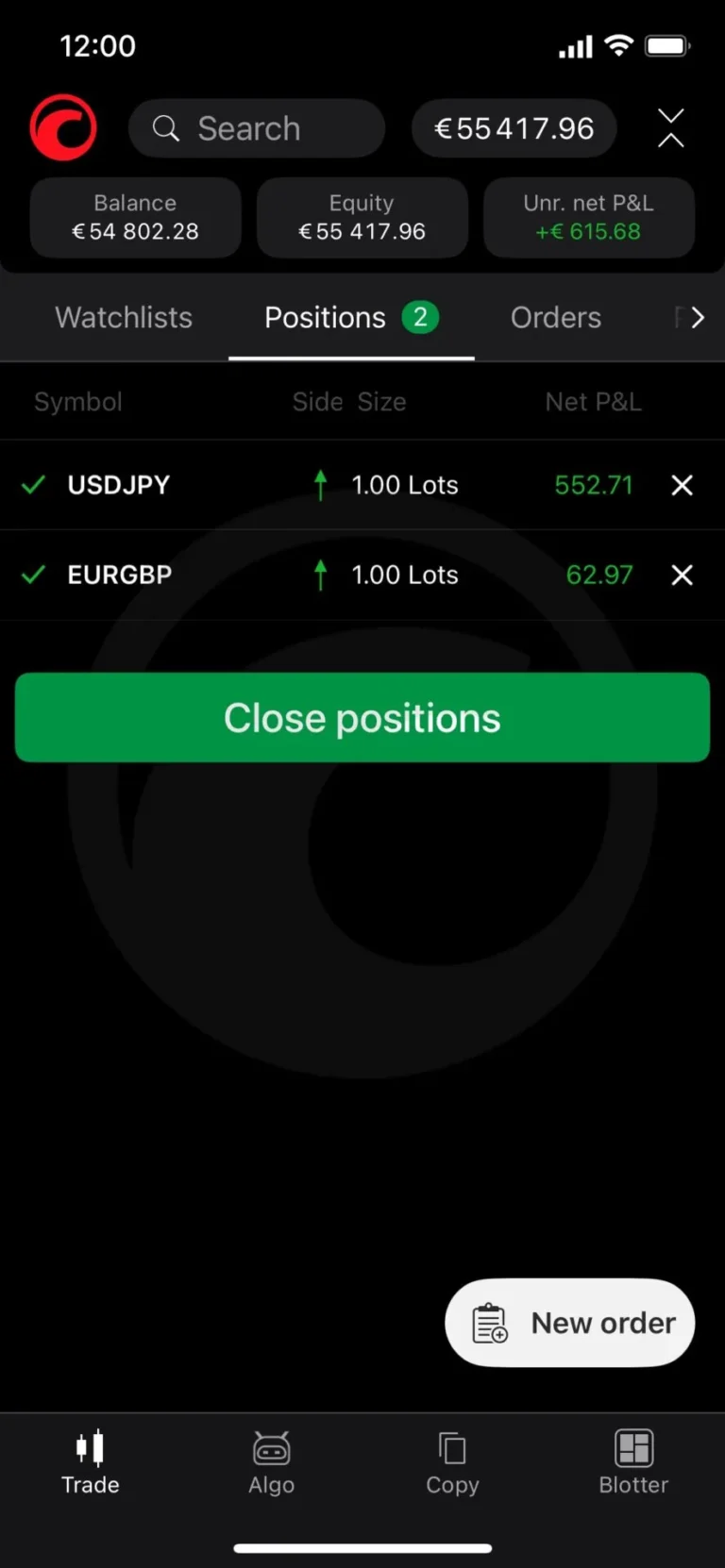This screenshot has height=1568, width=725.
Task: Tap the search magnifier icon
Action: click(x=165, y=128)
